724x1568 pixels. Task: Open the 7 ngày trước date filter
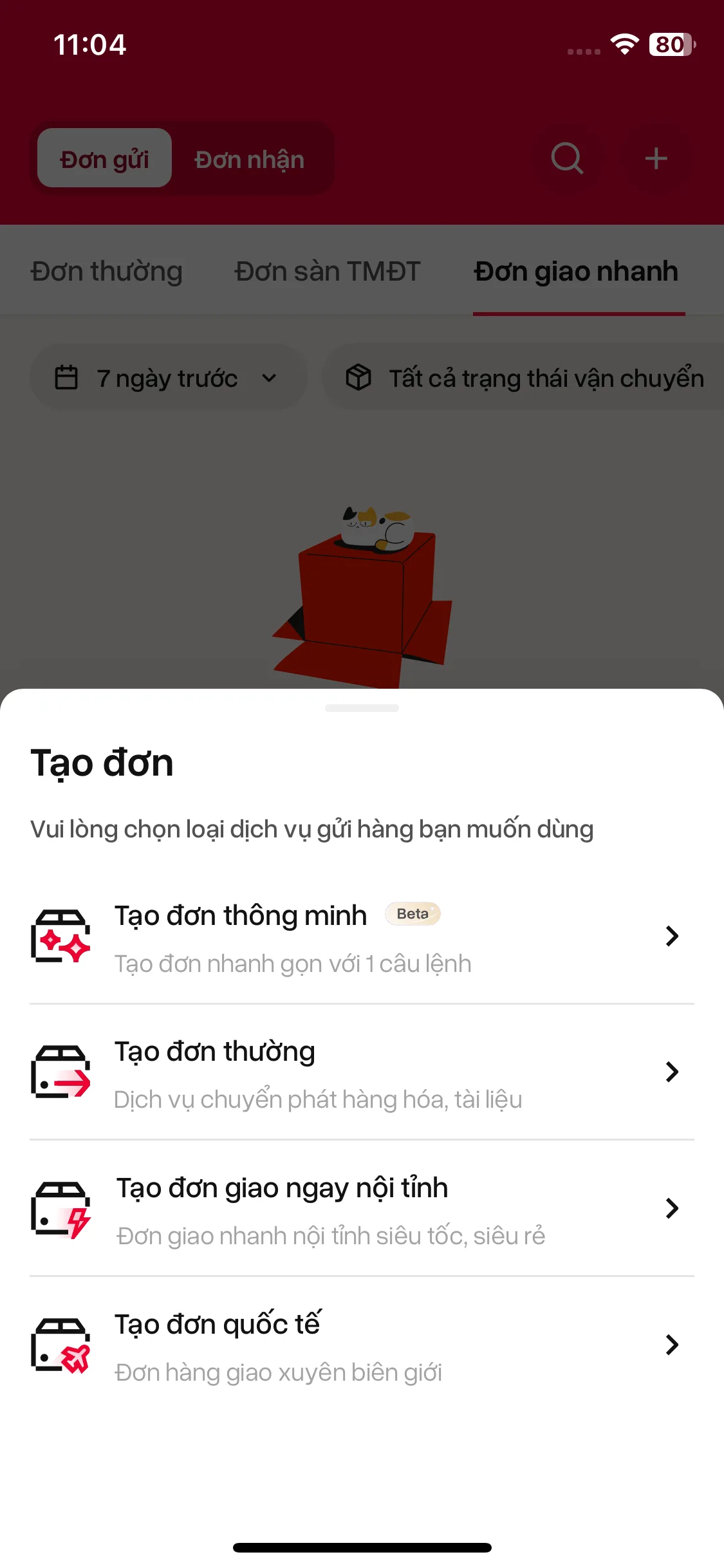pyautogui.click(x=169, y=377)
